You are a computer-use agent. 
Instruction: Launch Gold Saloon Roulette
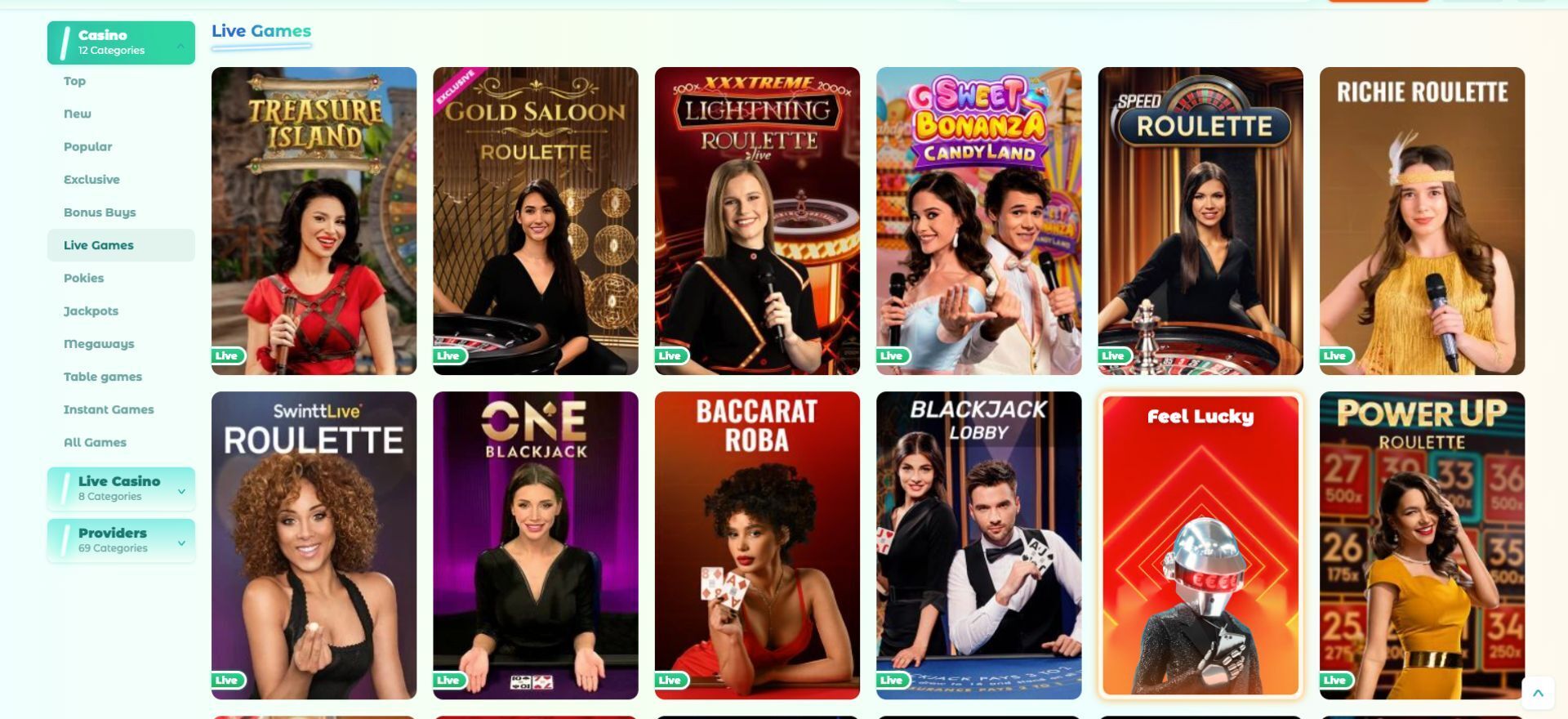tap(535, 221)
